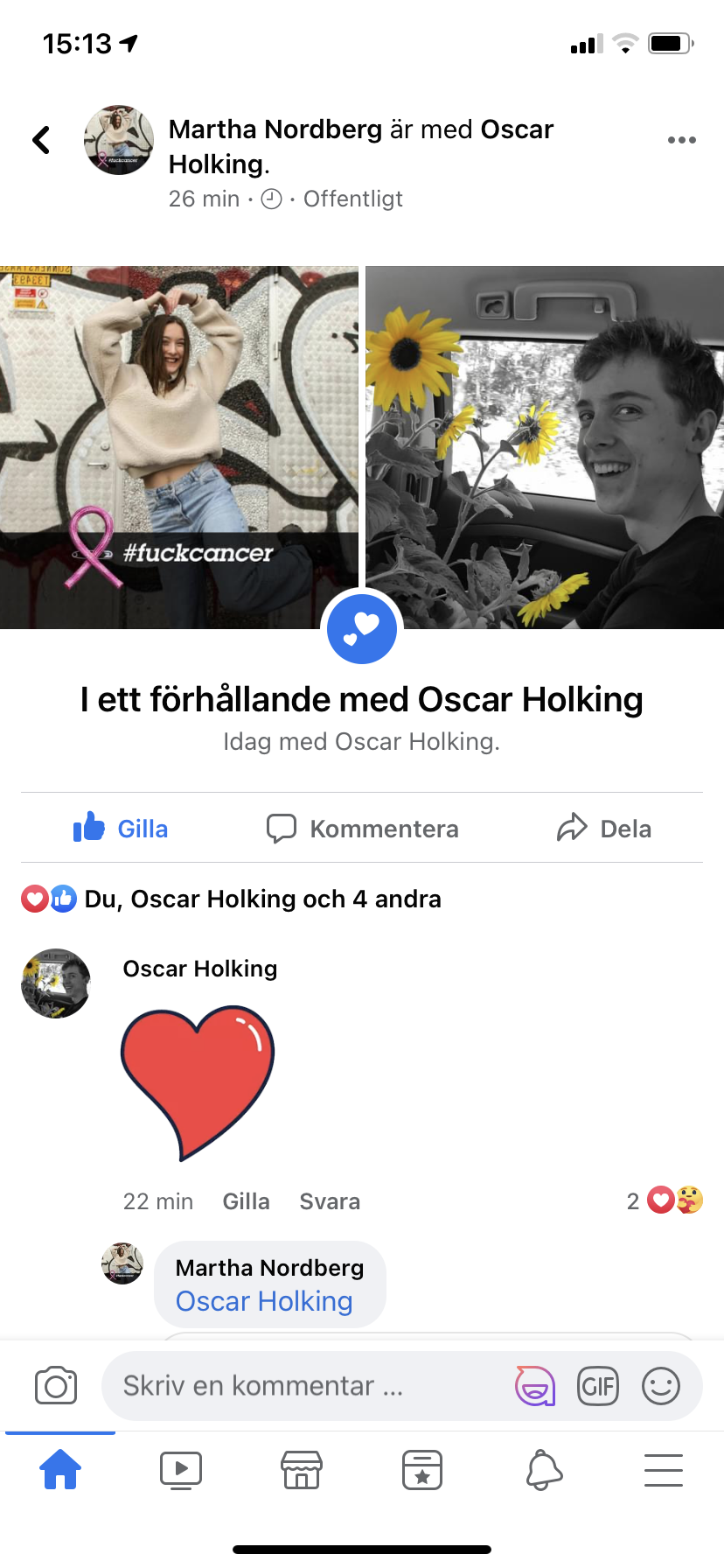This screenshot has width=724, height=1568.
Task: Open the post's three-dot options menu
Action: click(x=681, y=140)
